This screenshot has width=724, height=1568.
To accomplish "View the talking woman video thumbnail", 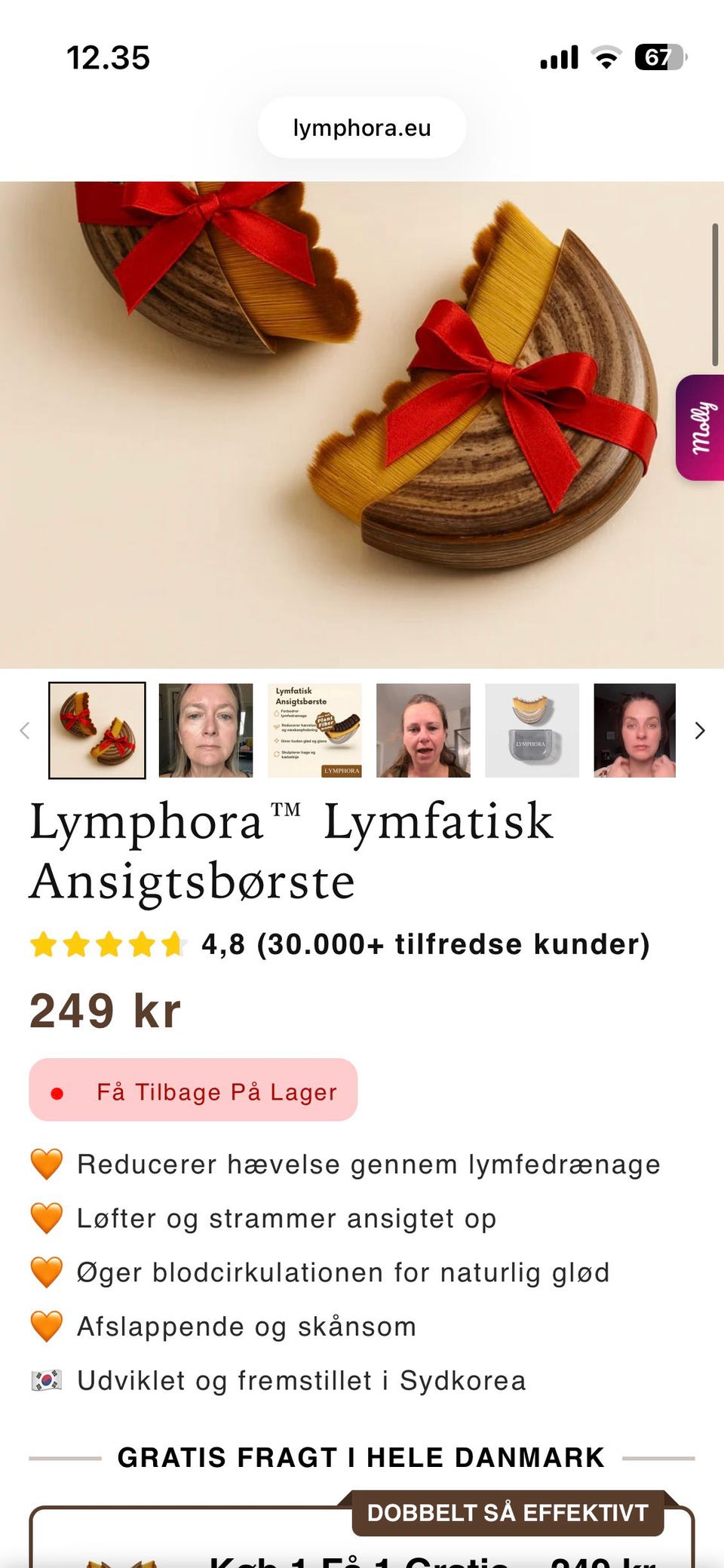I will click(423, 730).
